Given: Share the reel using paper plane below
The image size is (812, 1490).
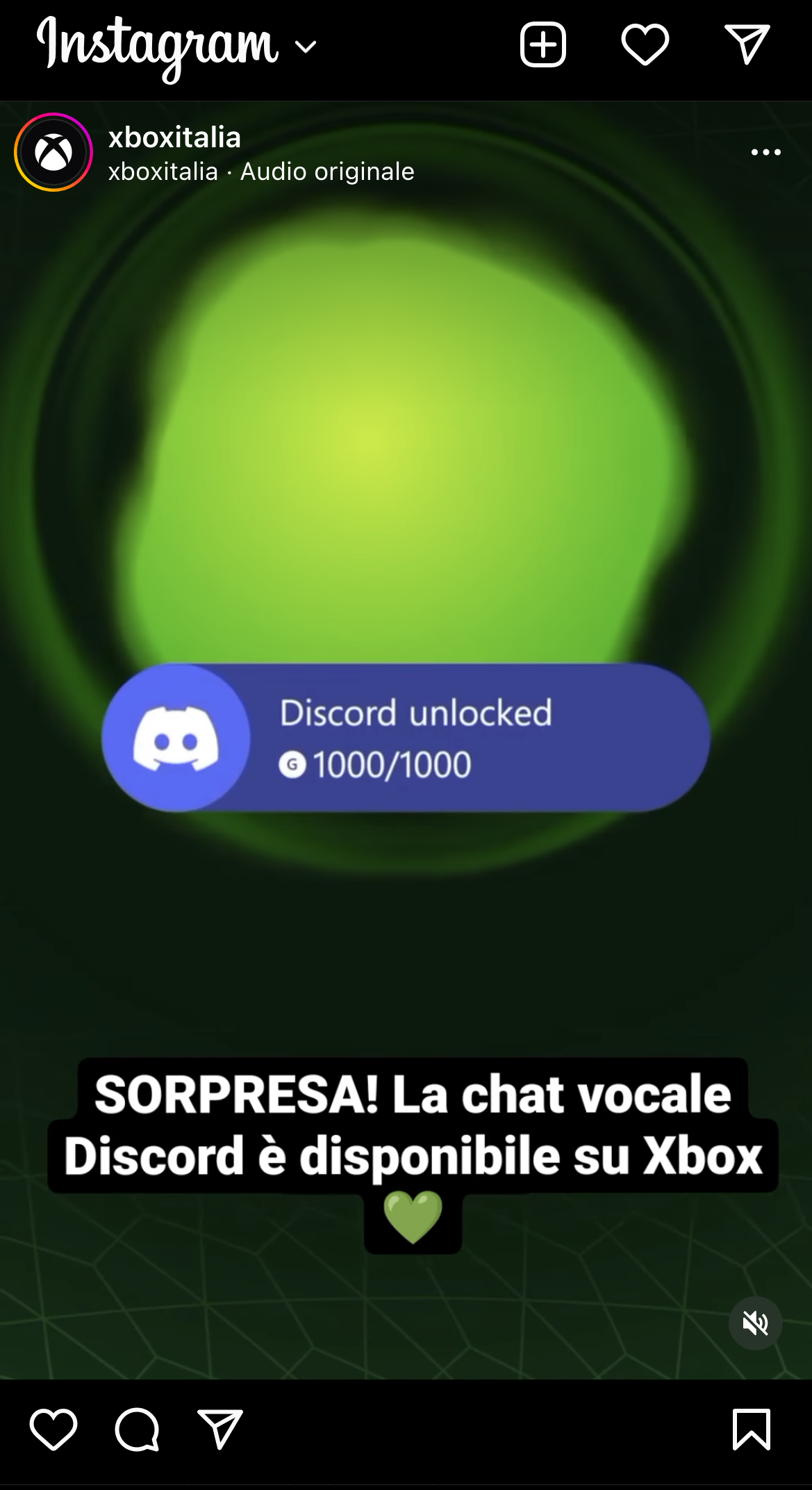Looking at the screenshot, I should [x=219, y=1430].
